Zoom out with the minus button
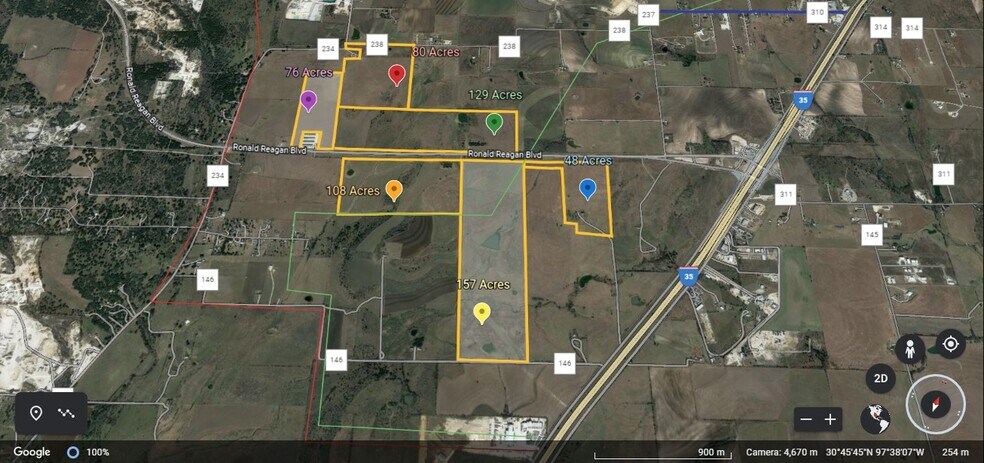The width and height of the screenshot is (984, 463). tap(806, 420)
